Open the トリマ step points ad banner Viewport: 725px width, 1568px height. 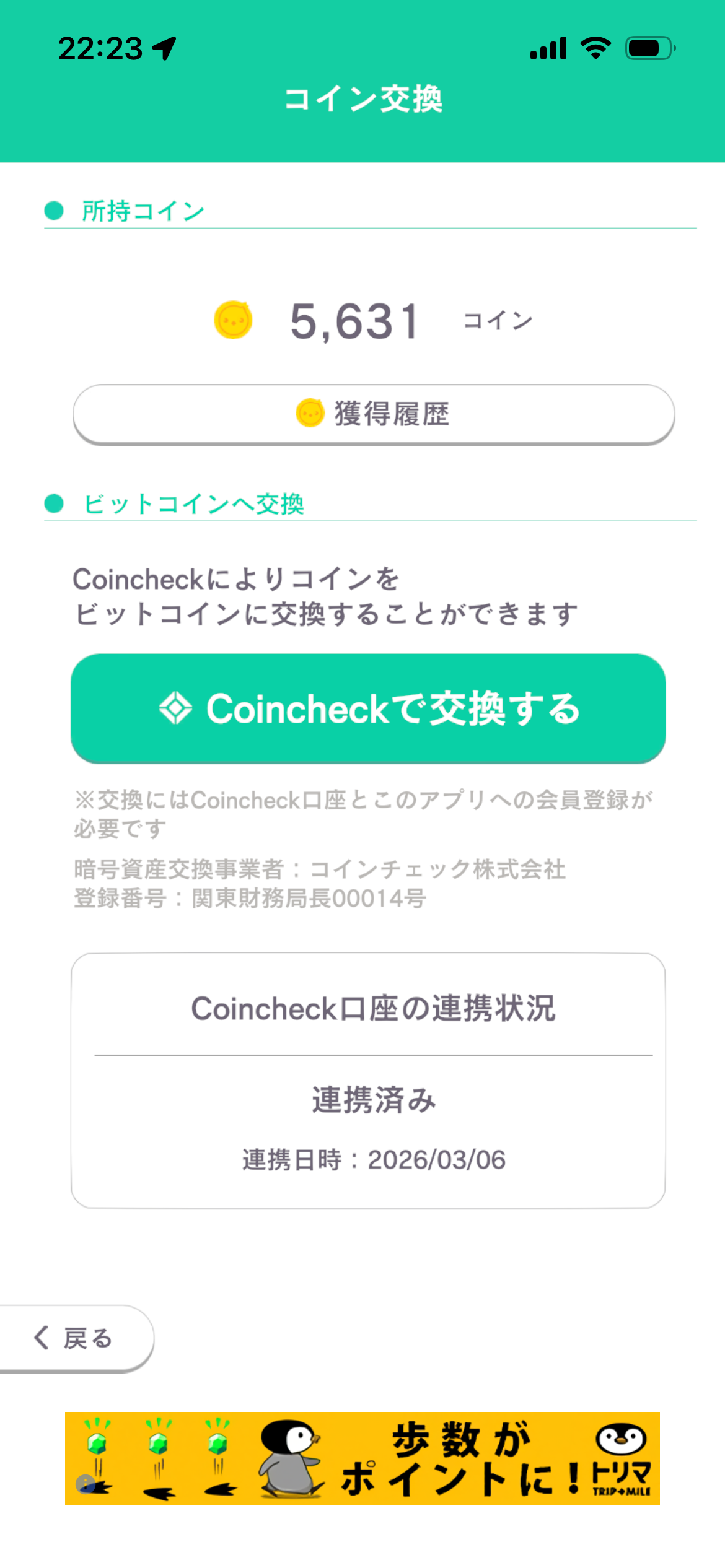click(x=362, y=1458)
